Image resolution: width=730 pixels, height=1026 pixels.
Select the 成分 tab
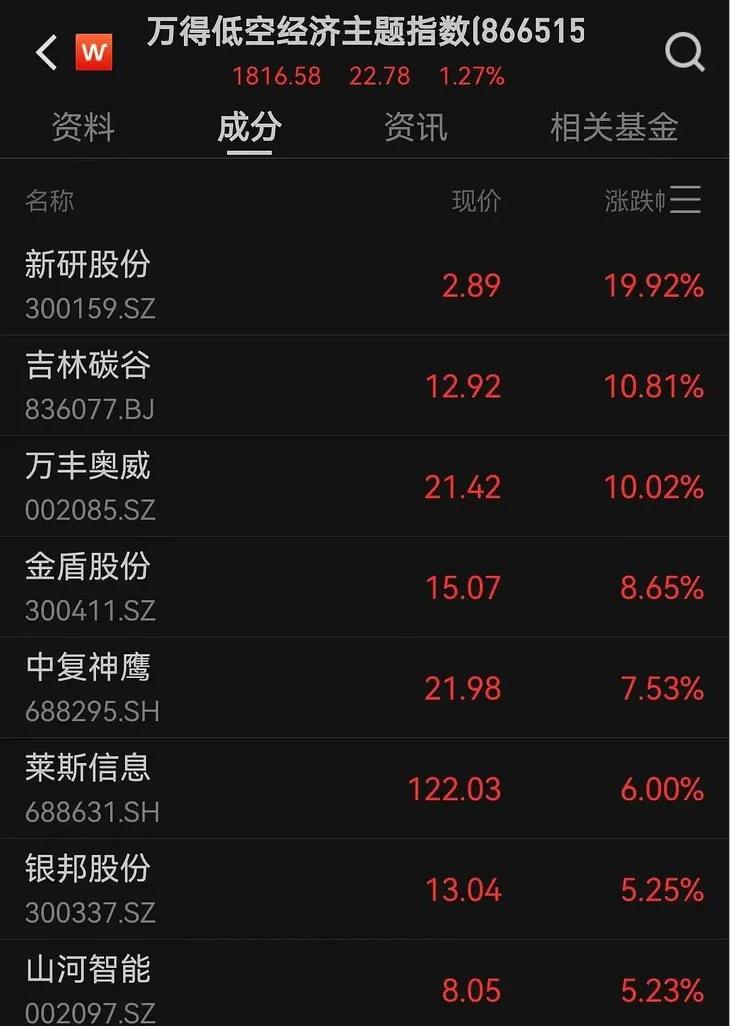pyautogui.click(x=249, y=128)
